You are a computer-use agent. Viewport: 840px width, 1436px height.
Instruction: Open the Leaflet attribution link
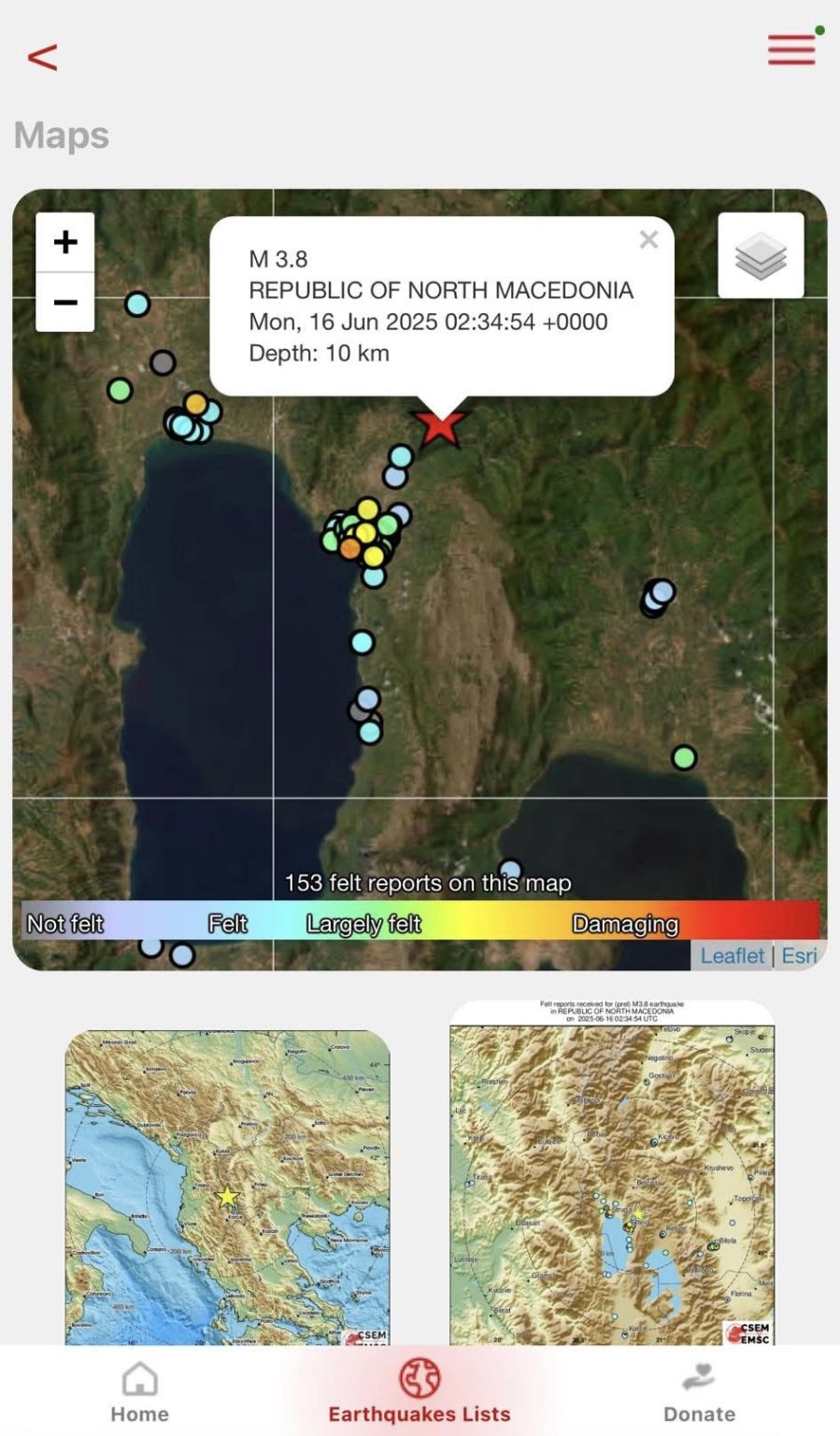click(x=732, y=955)
